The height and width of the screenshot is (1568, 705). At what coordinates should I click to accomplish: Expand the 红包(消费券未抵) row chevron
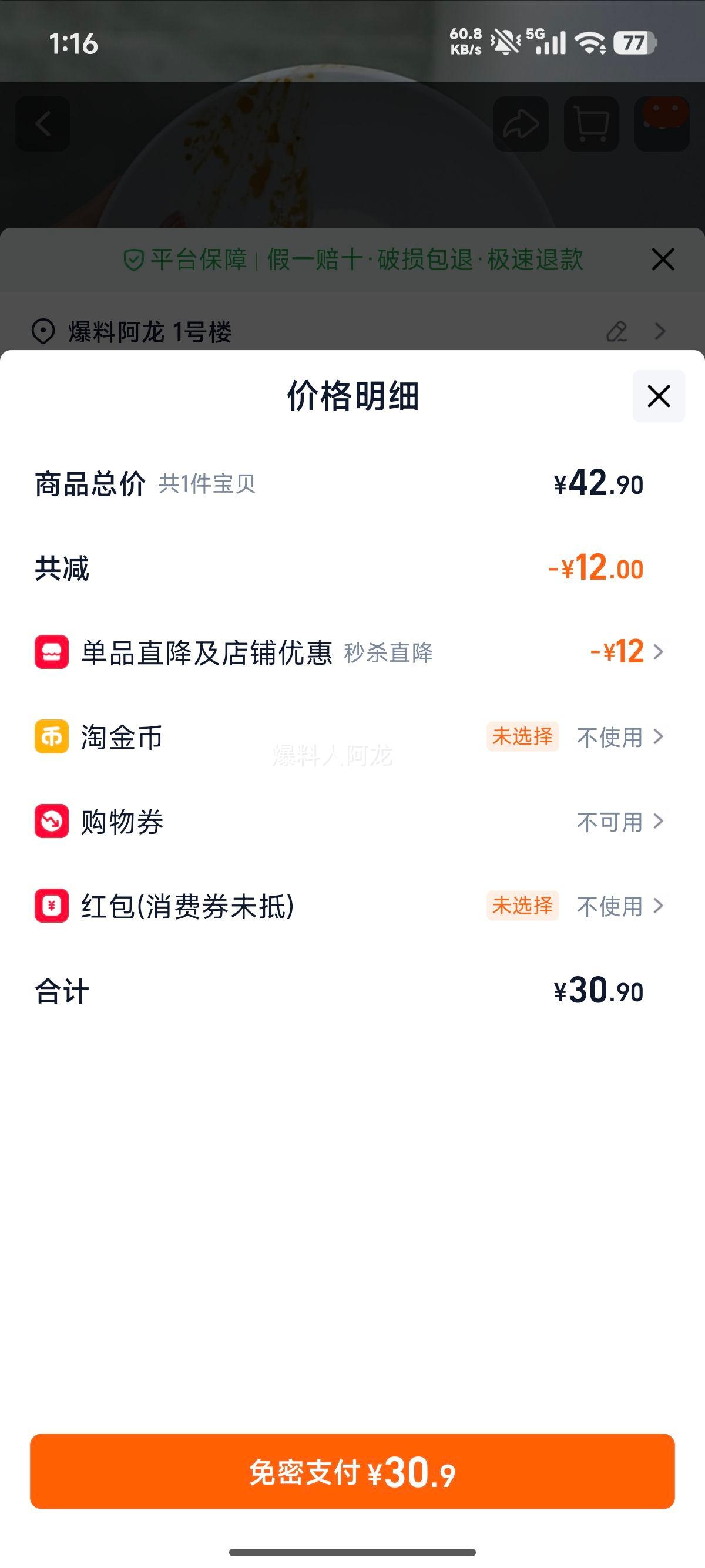click(659, 906)
